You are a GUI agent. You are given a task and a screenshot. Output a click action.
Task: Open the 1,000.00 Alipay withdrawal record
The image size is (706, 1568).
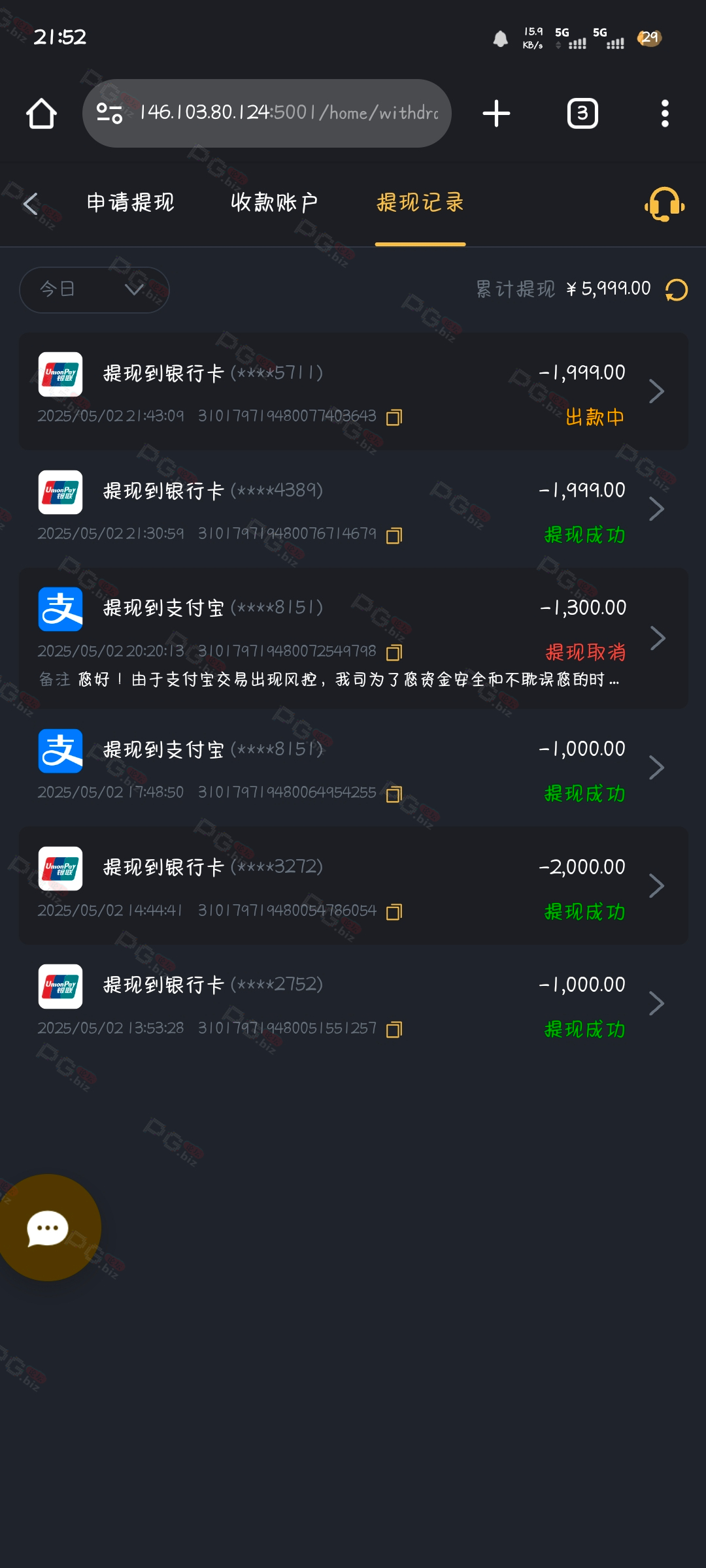tap(354, 768)
